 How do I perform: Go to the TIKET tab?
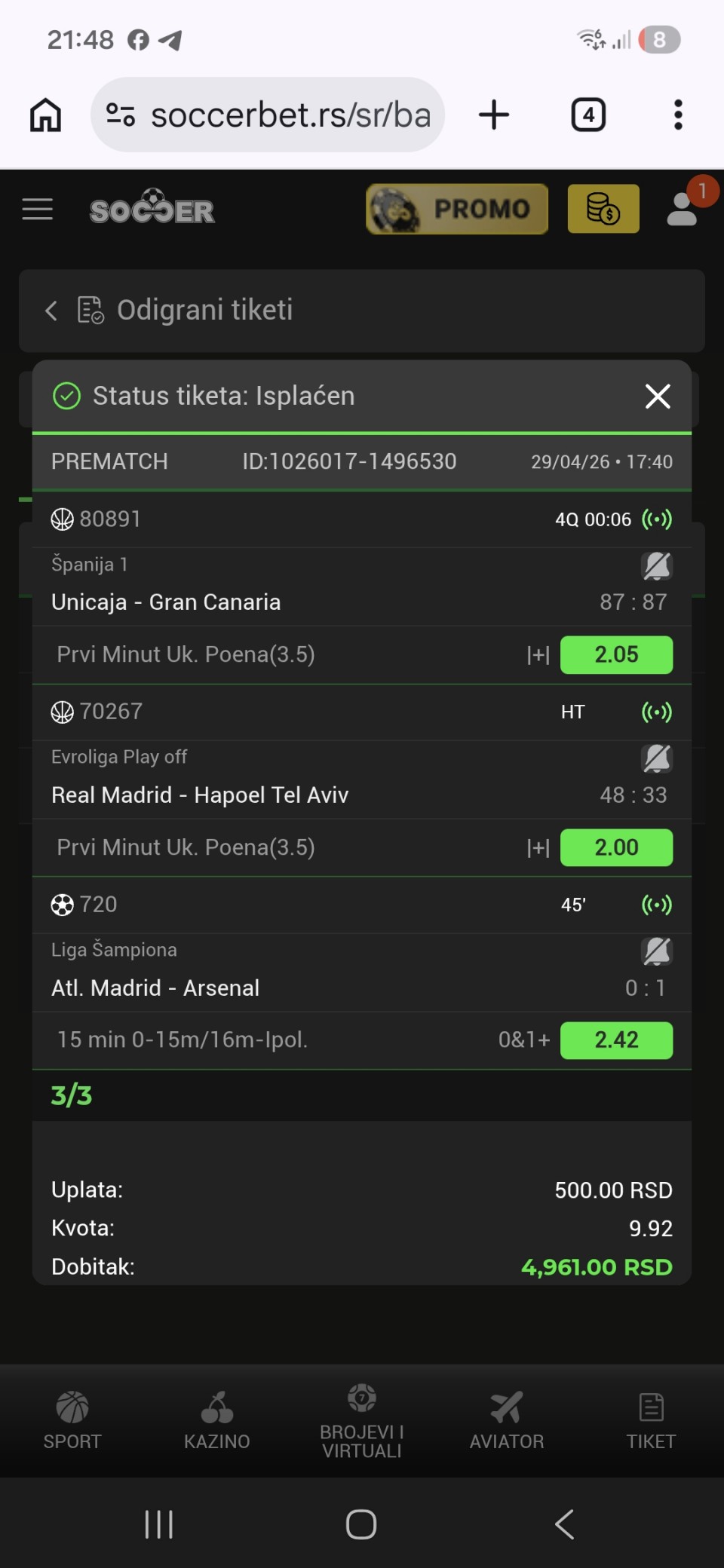click(x=651, y=1420)
